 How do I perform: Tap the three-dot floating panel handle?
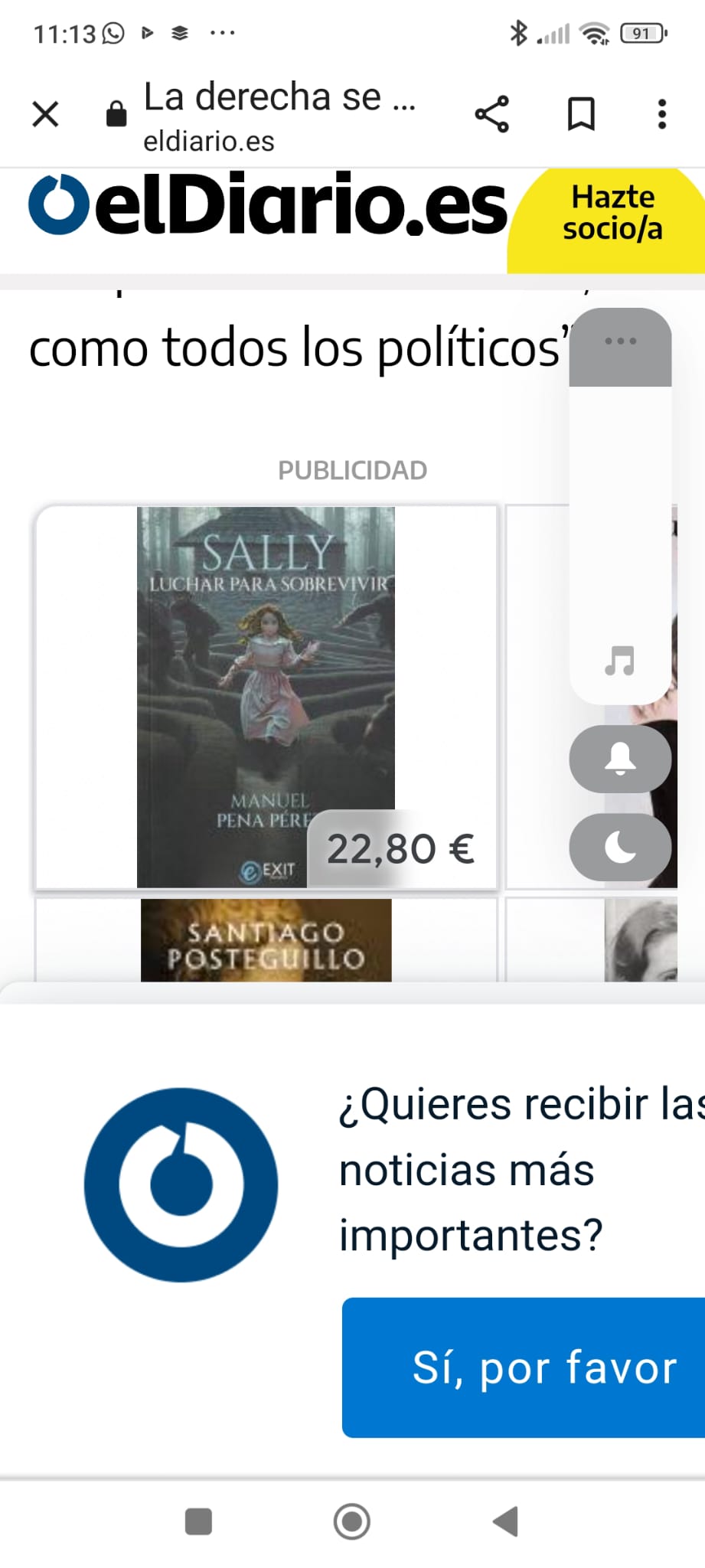click(x=620, y=346)
